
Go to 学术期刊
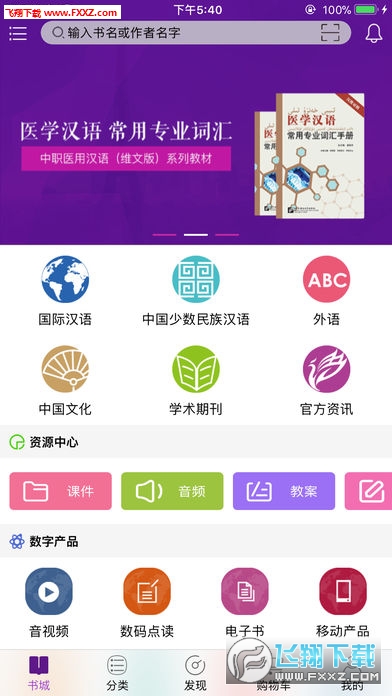(196, 380)
